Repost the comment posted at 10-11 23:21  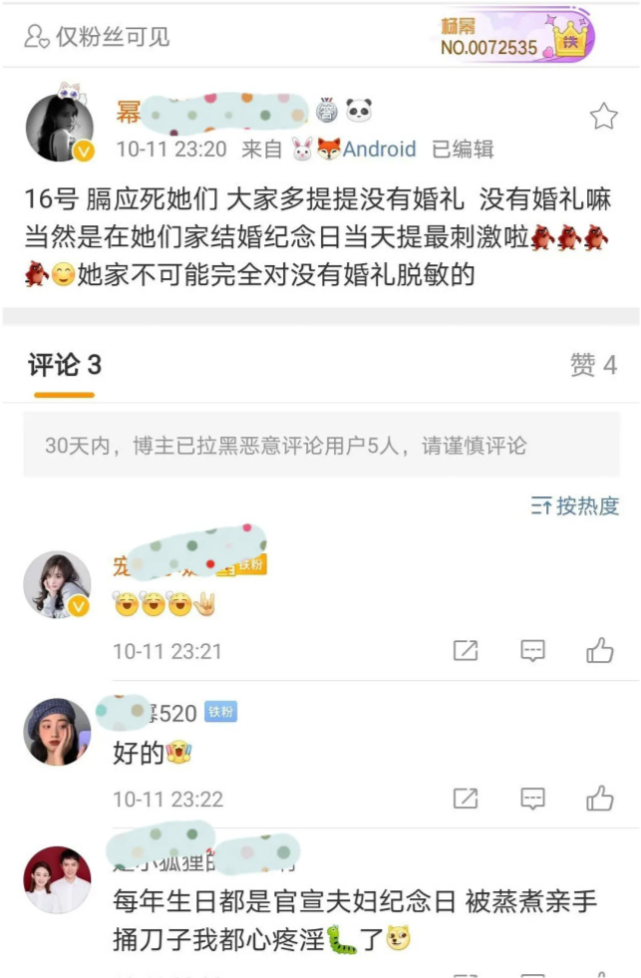coord(465,651)
